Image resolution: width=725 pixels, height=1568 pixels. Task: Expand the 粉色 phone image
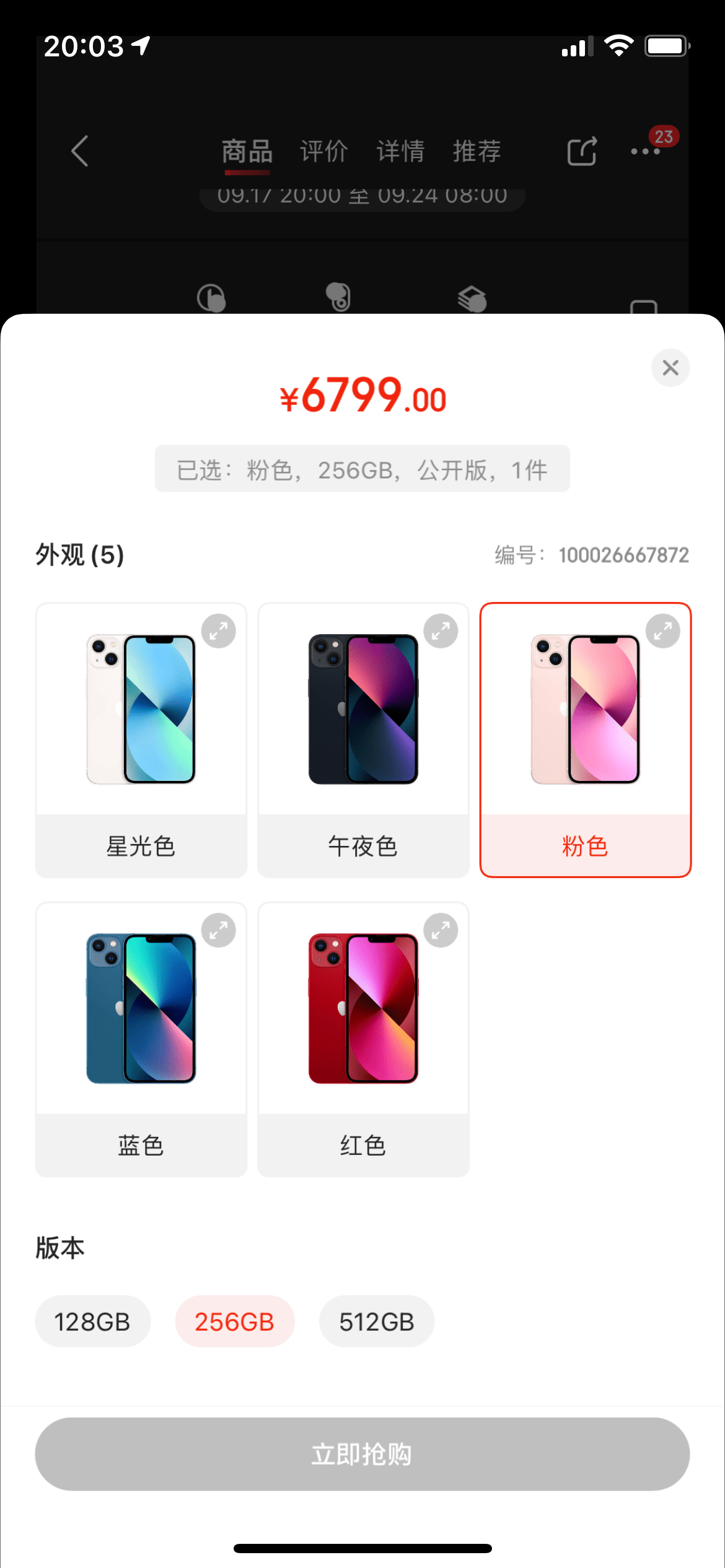(x=662, y=631)
